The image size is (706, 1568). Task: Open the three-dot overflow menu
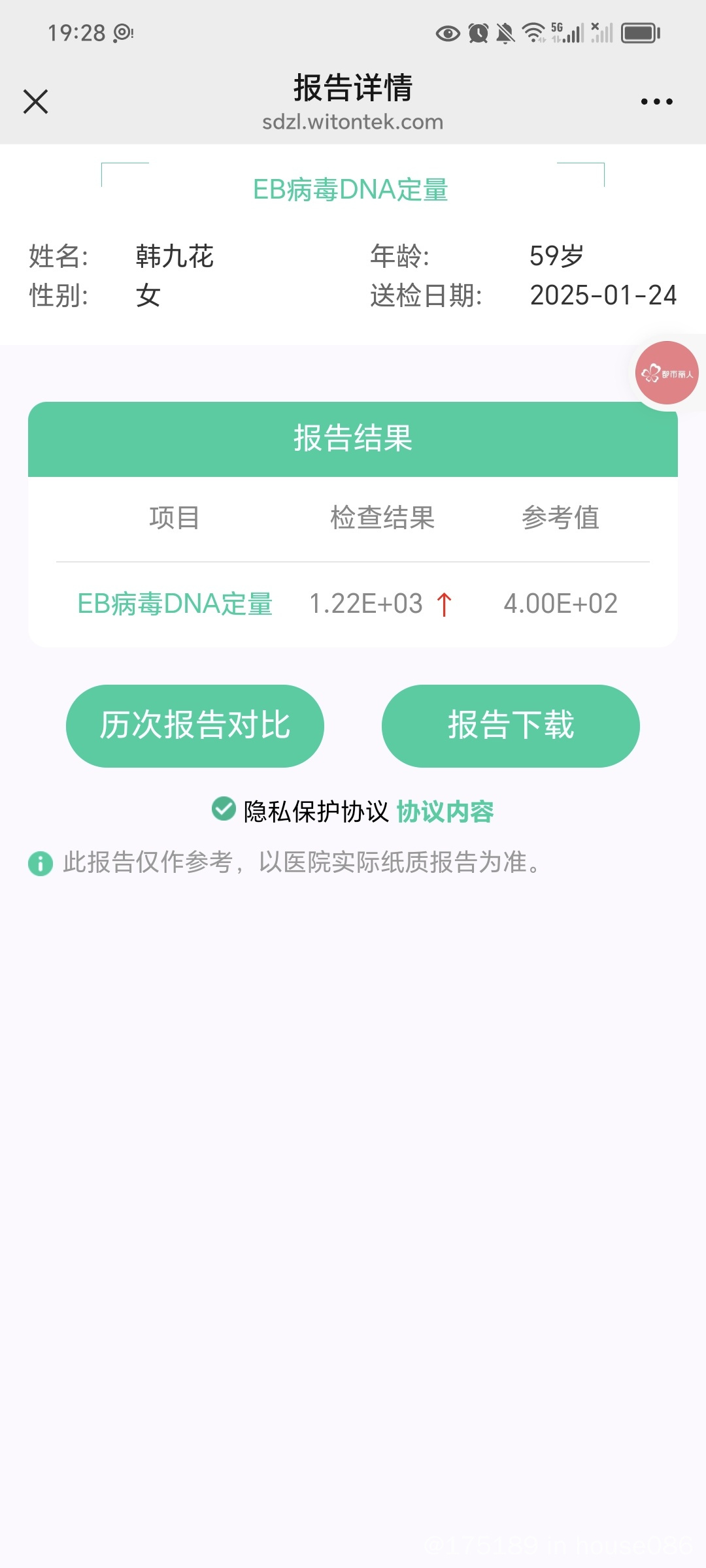(656, 102)
